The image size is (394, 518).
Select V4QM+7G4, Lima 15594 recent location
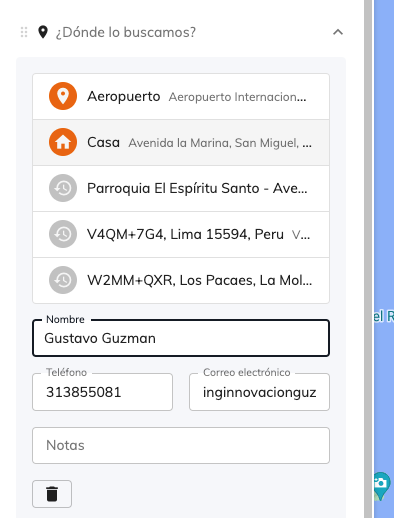(181, 234)
